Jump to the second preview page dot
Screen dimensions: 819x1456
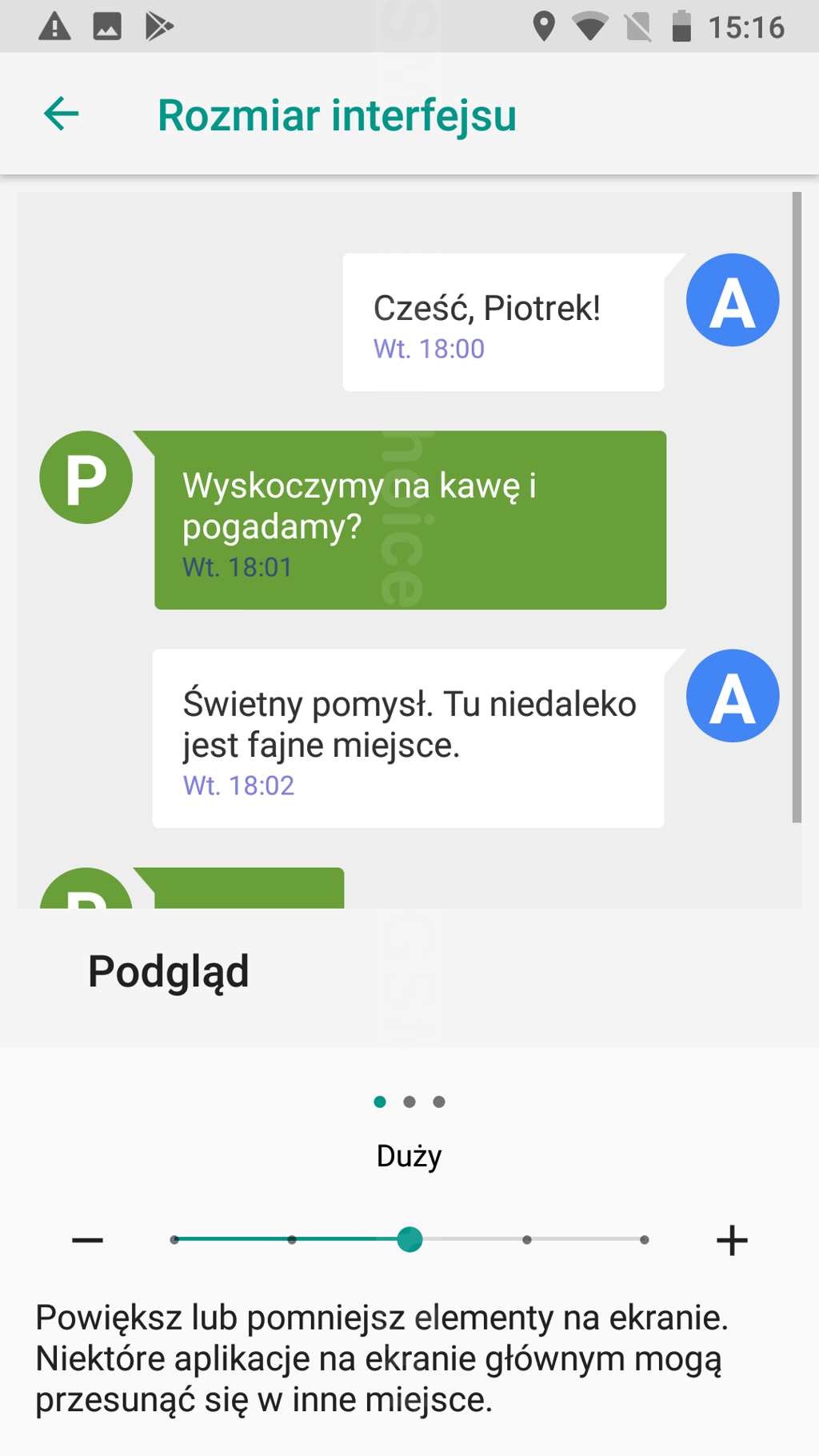[409, 1102]
